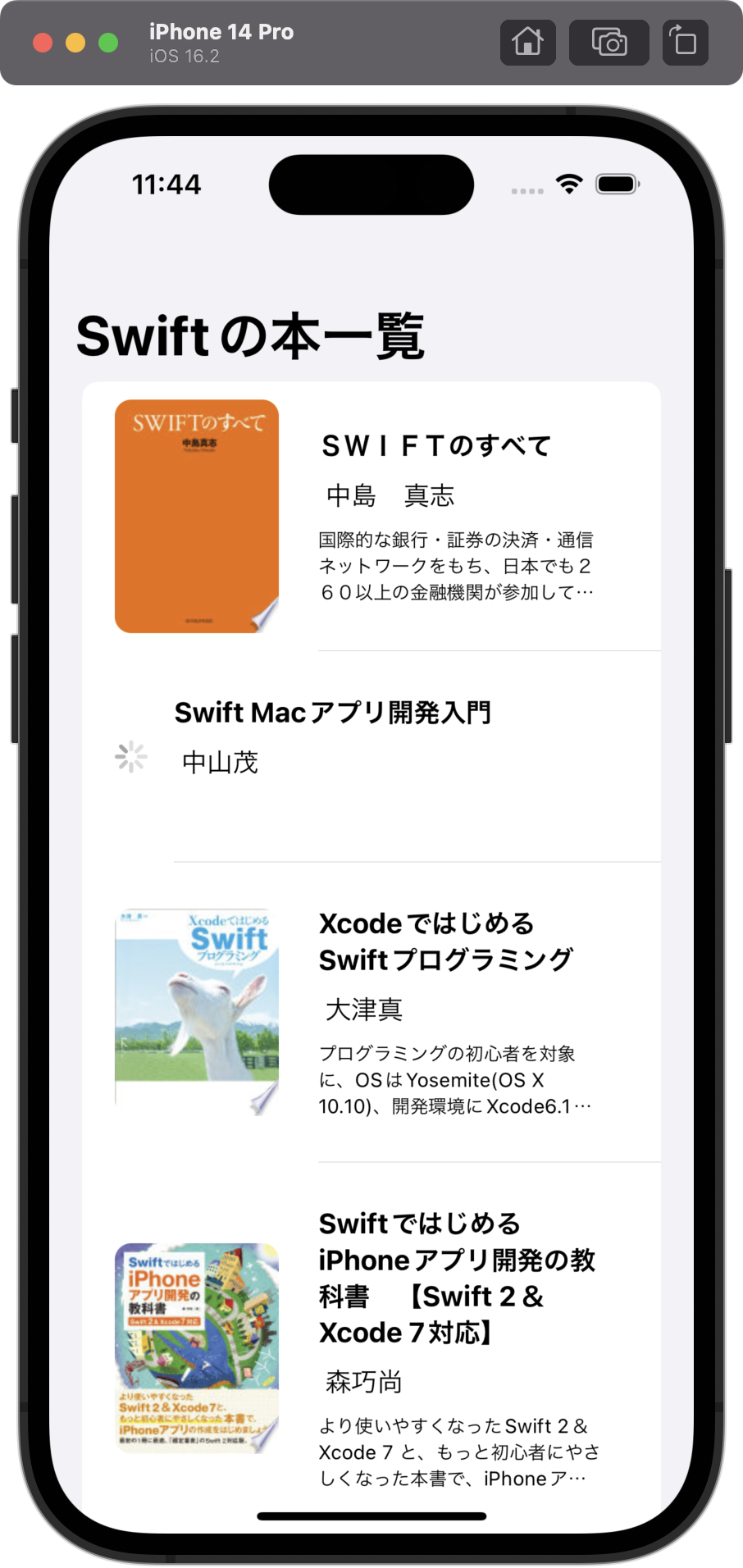Screen dimensions: 743x1568
Task: Rotate the simulator device
Action: point(685,42)
